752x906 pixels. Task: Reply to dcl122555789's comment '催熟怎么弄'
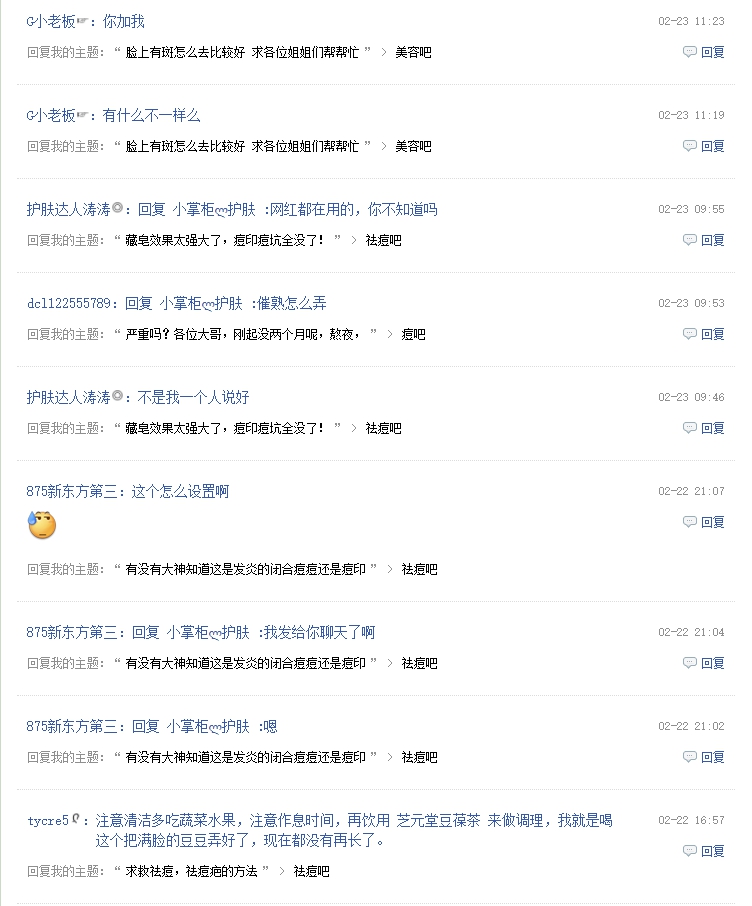pyautogui.click(x=704, y=334)
